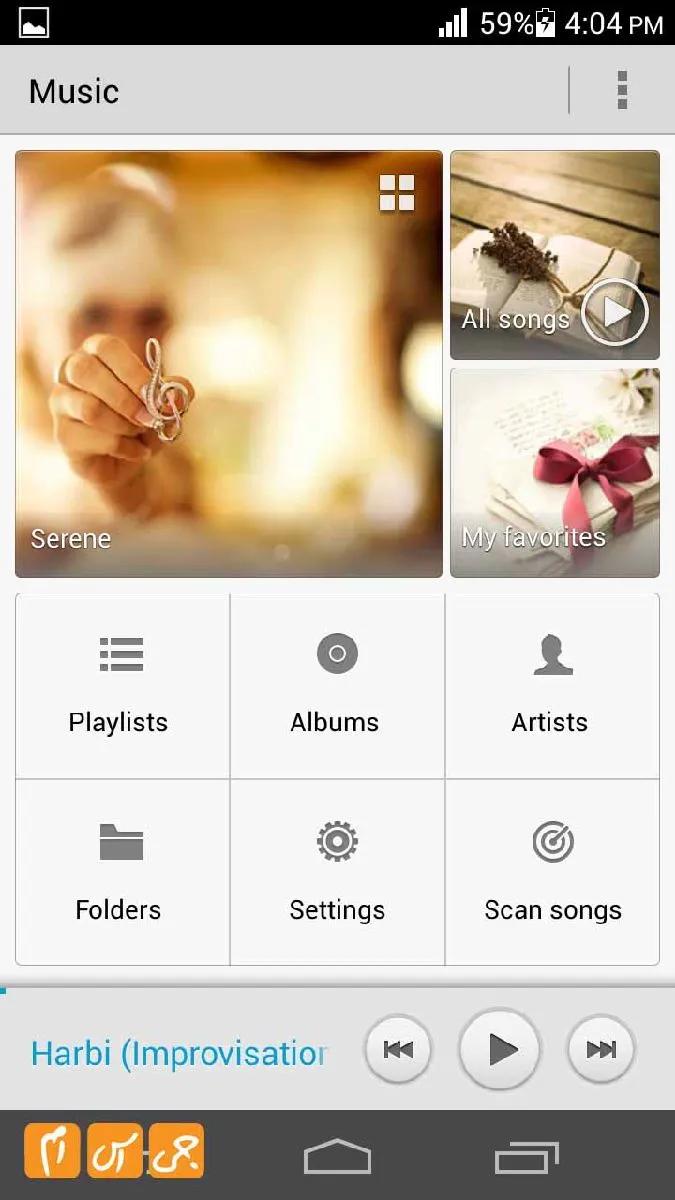
Task: Play the current song
Action: [x=499, y=1049]
